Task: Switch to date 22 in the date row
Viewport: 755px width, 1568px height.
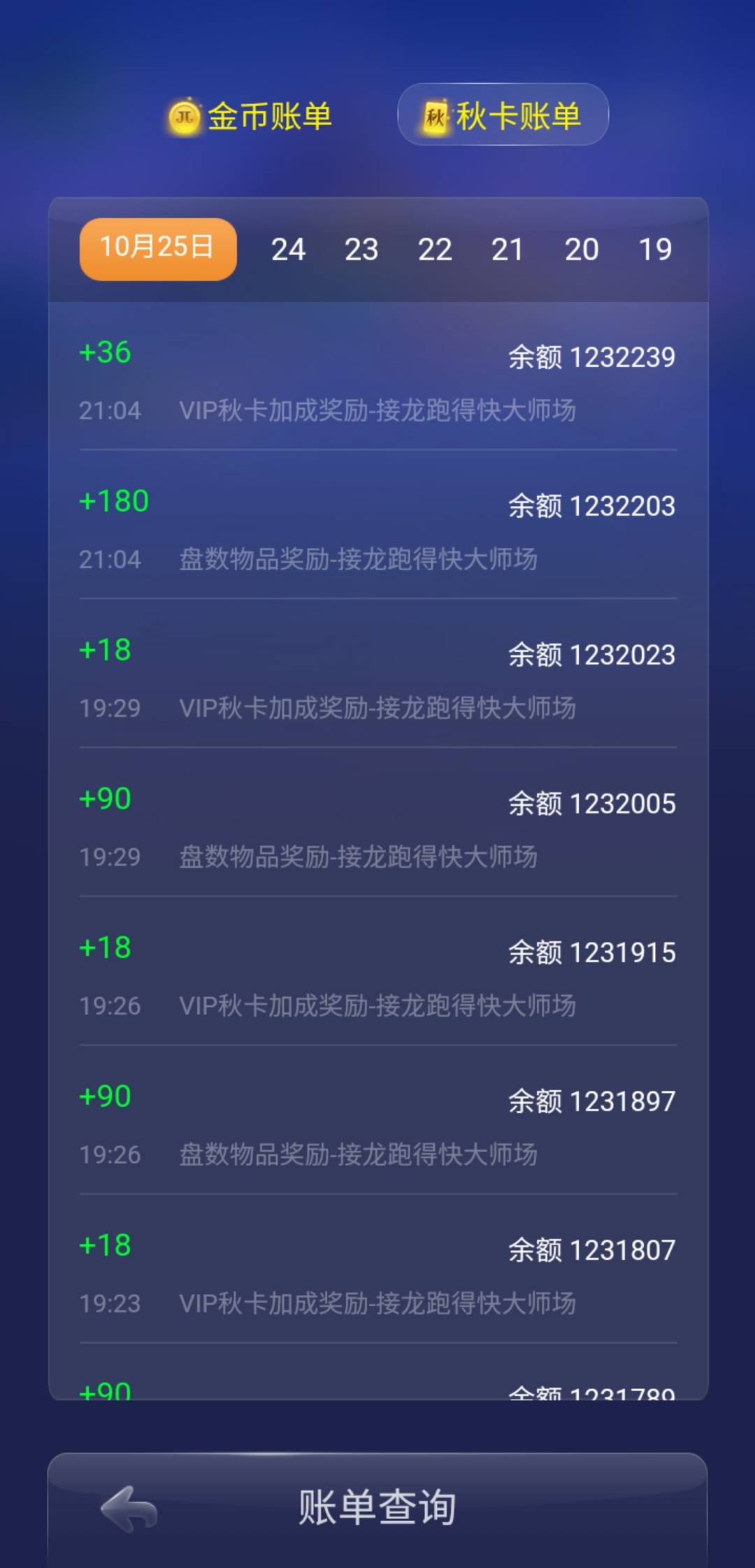Action: pyautogui.click(x=435, y=249)
